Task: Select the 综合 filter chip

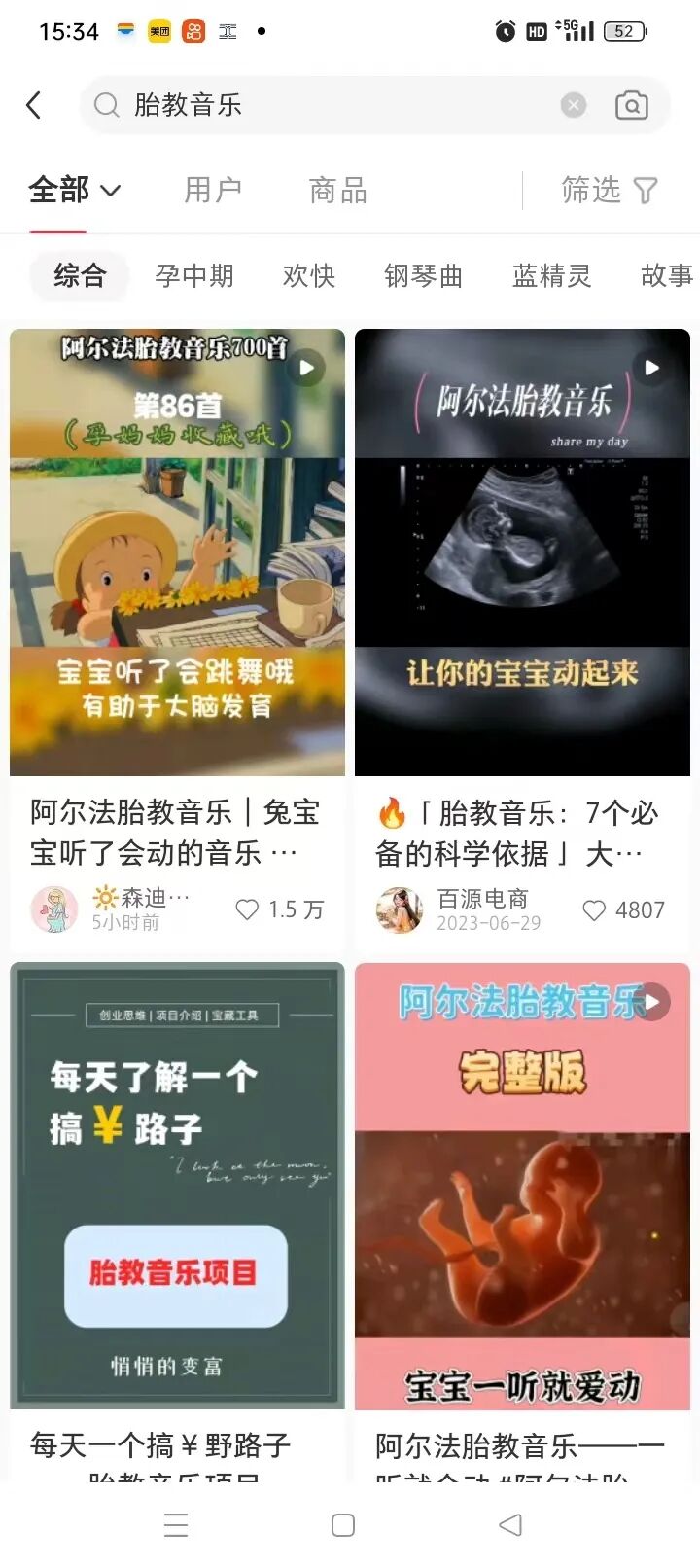Action: 79,276
